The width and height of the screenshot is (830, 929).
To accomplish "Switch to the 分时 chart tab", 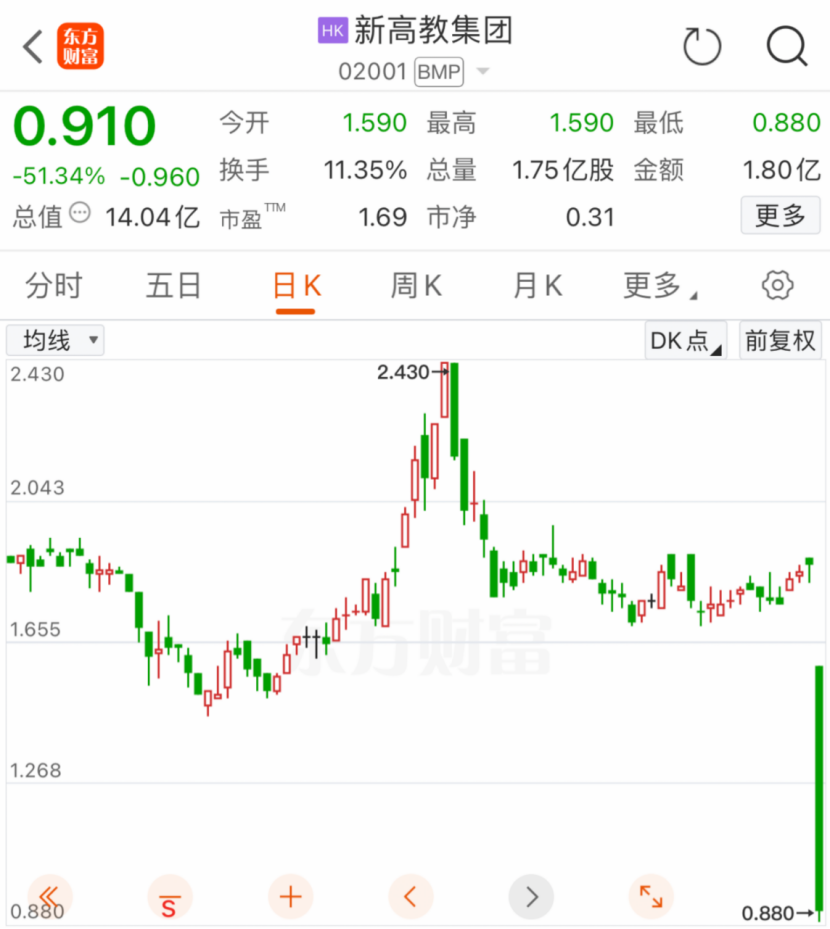I will 54,286.
